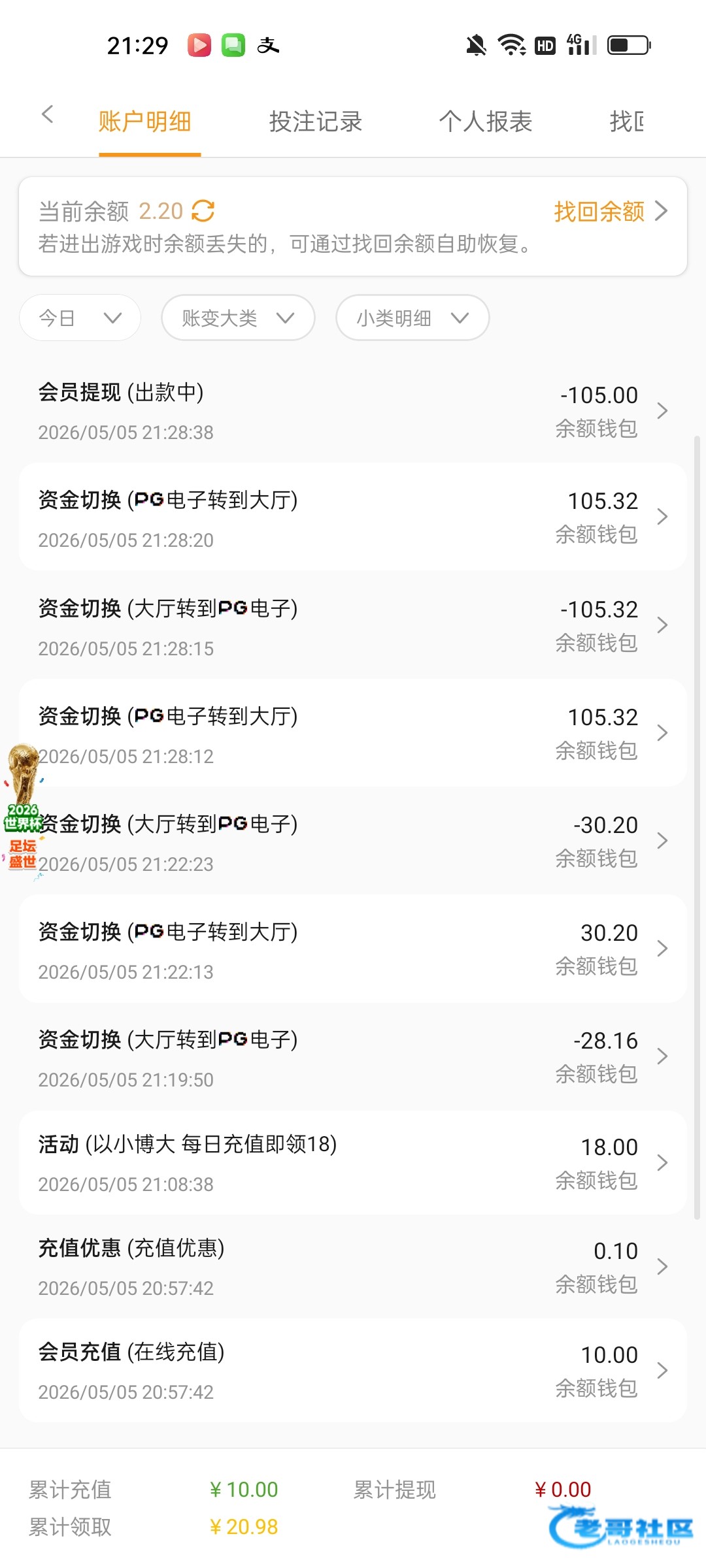
Task: View the 21:28:12 PG电子转到大厅 record
Action: pos(353,733)
